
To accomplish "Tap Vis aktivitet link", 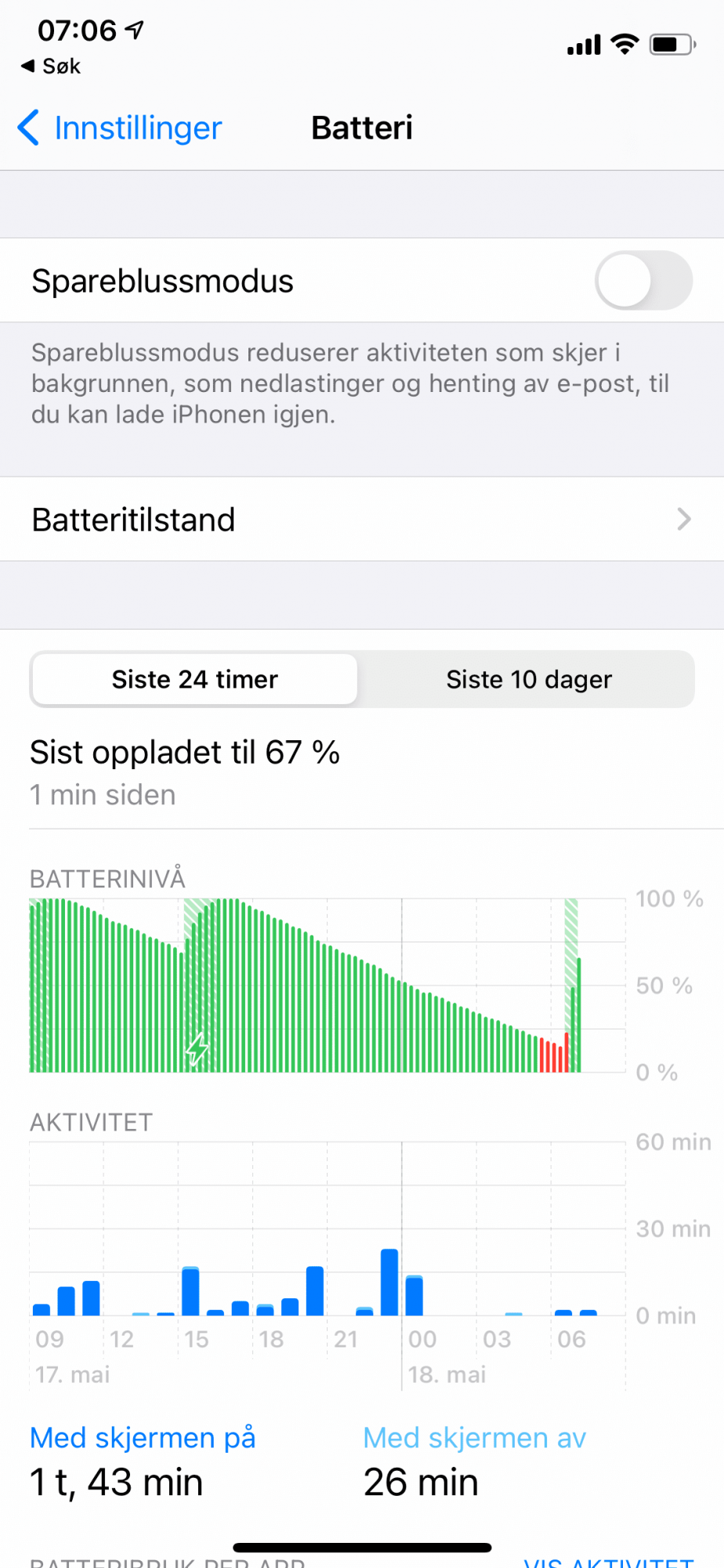I will (x=609, y=1562).
